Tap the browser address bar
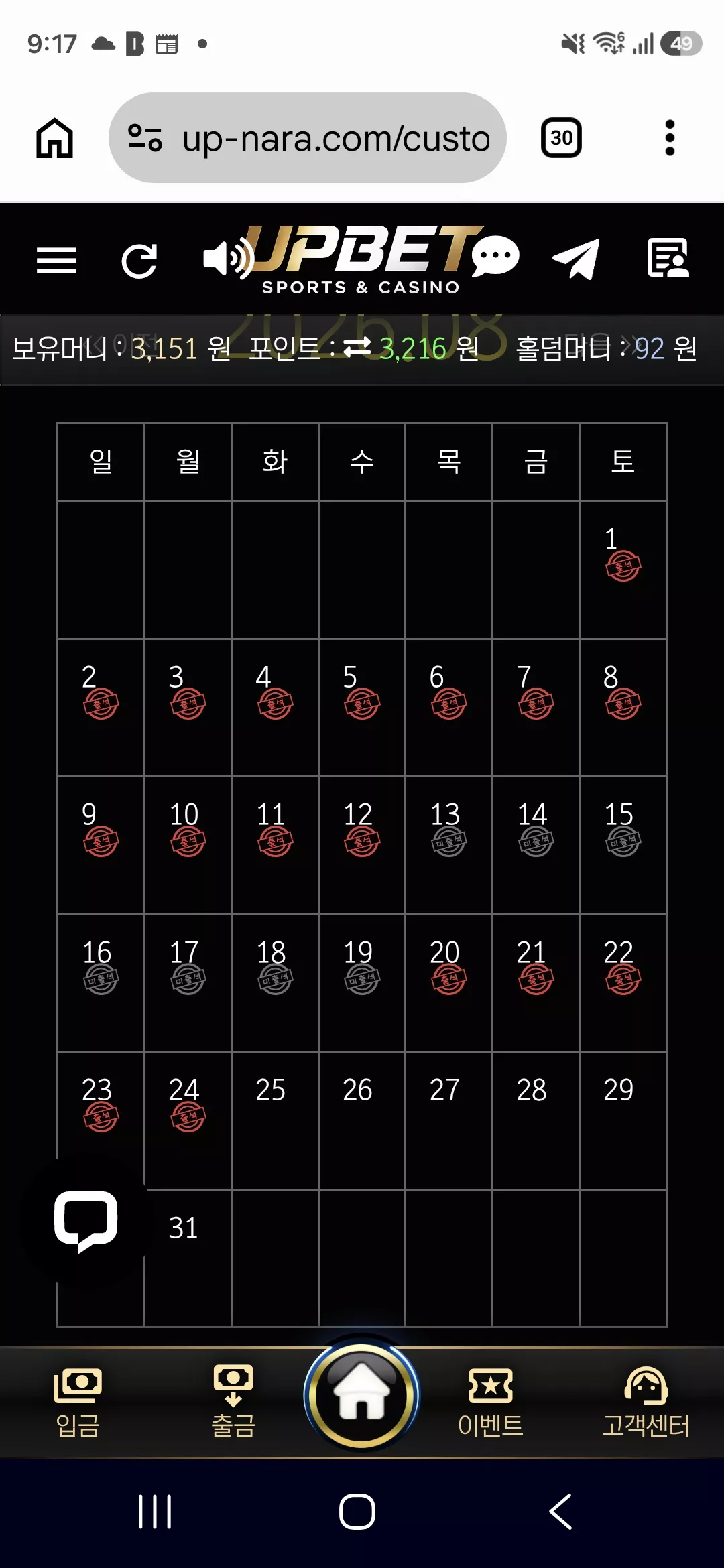This screenshot has height=1568, width=724. click(x=308, y=138)
